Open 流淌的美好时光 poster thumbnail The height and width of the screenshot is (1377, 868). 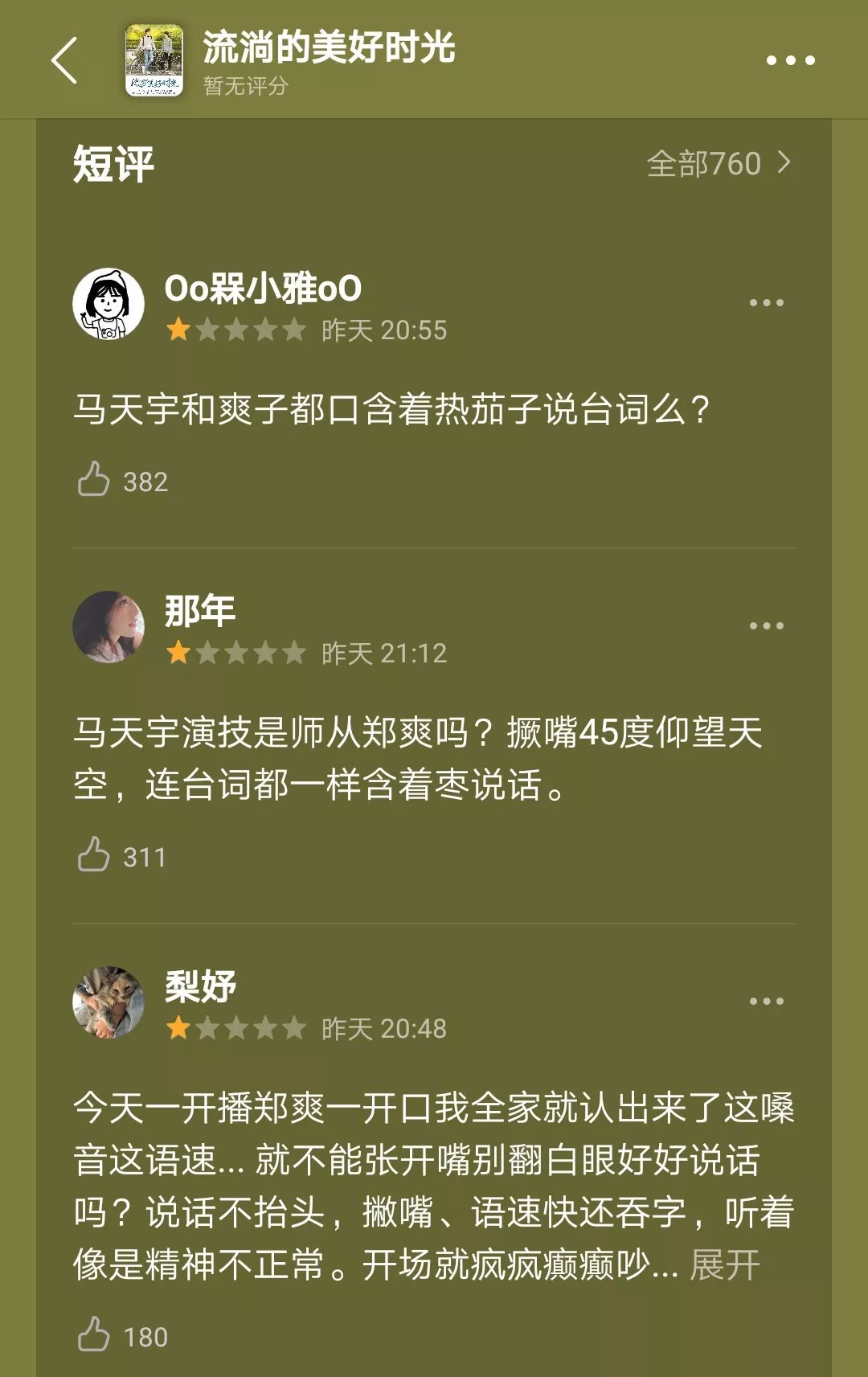[x=154, y=60]
